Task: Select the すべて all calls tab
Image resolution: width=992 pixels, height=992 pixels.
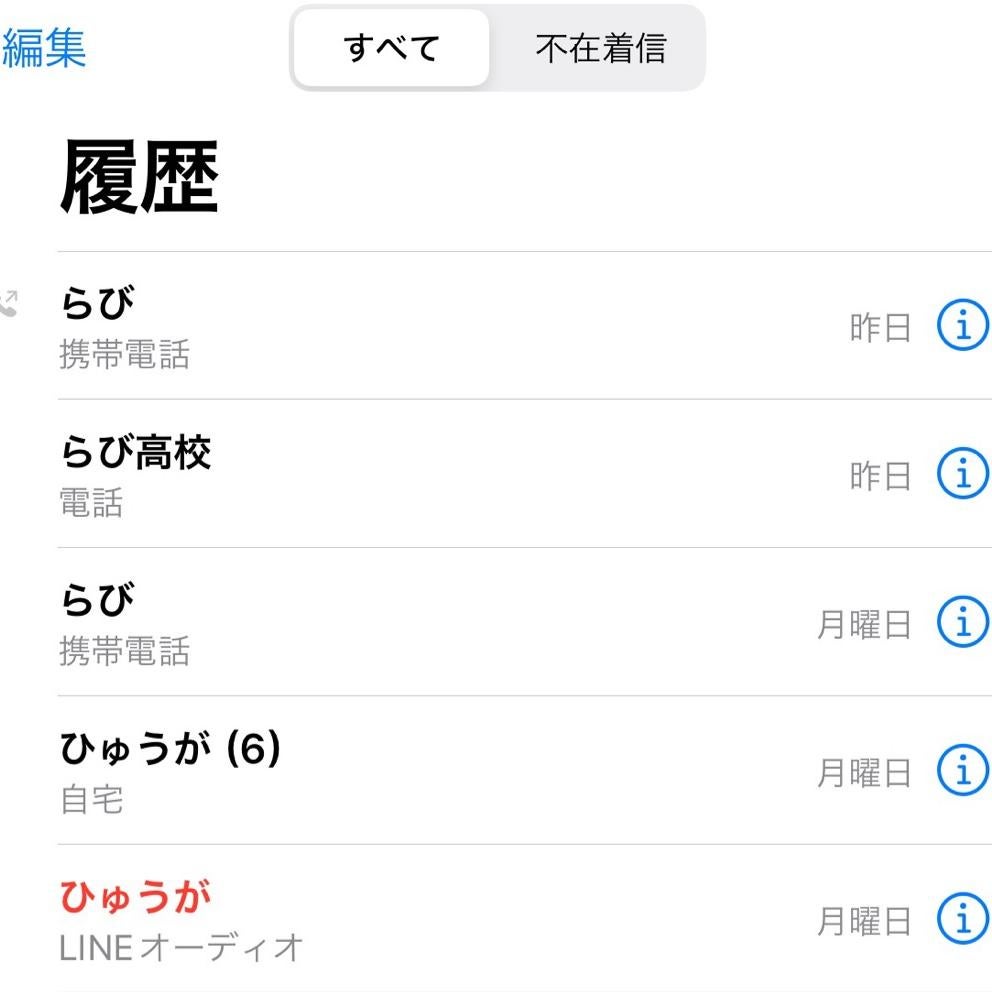Action: (391, 48)
